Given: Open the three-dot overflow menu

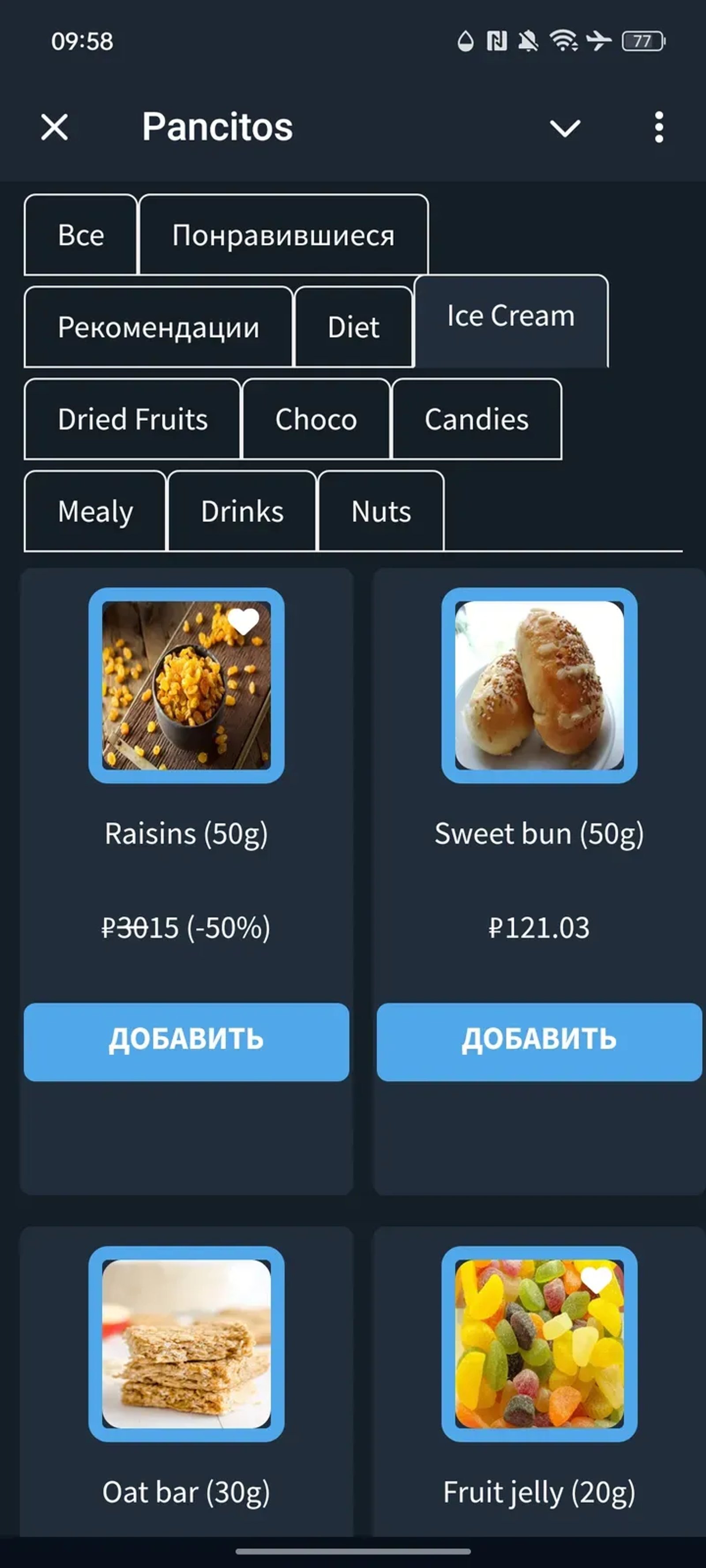Looking at the screenshot, I should pos(658,127).
